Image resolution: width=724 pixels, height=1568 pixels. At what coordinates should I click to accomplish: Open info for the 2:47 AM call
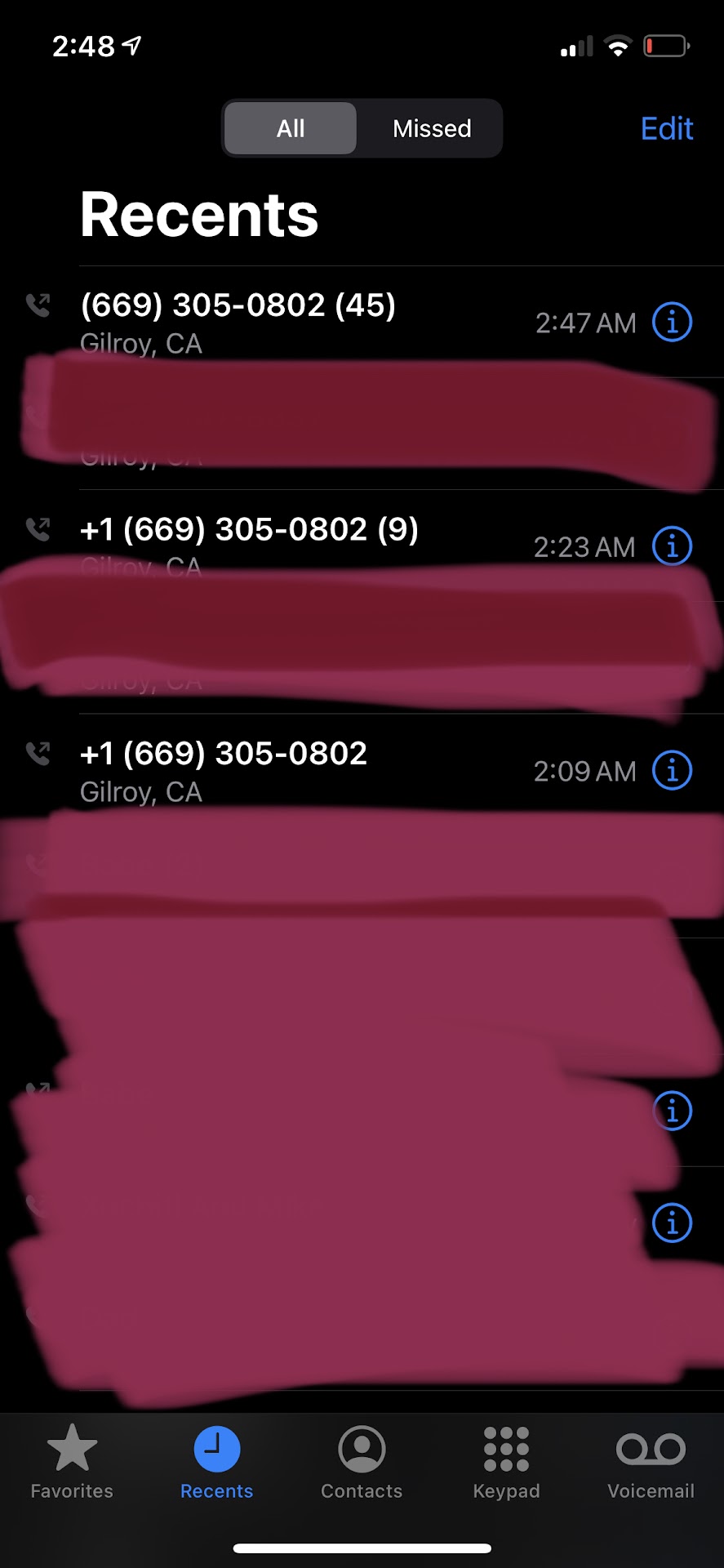tap(672, 322)
